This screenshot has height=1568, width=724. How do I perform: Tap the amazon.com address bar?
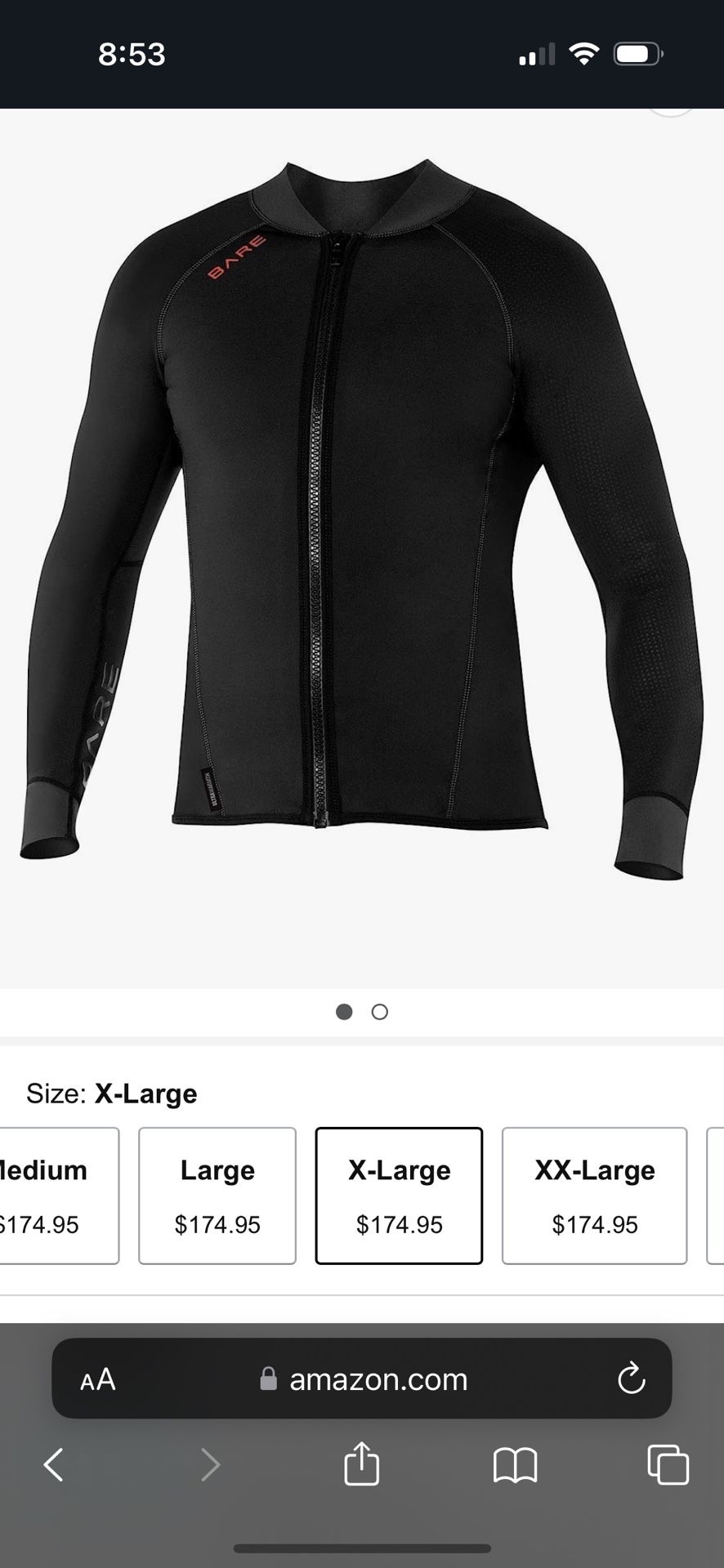click(x=364, y=1379)
